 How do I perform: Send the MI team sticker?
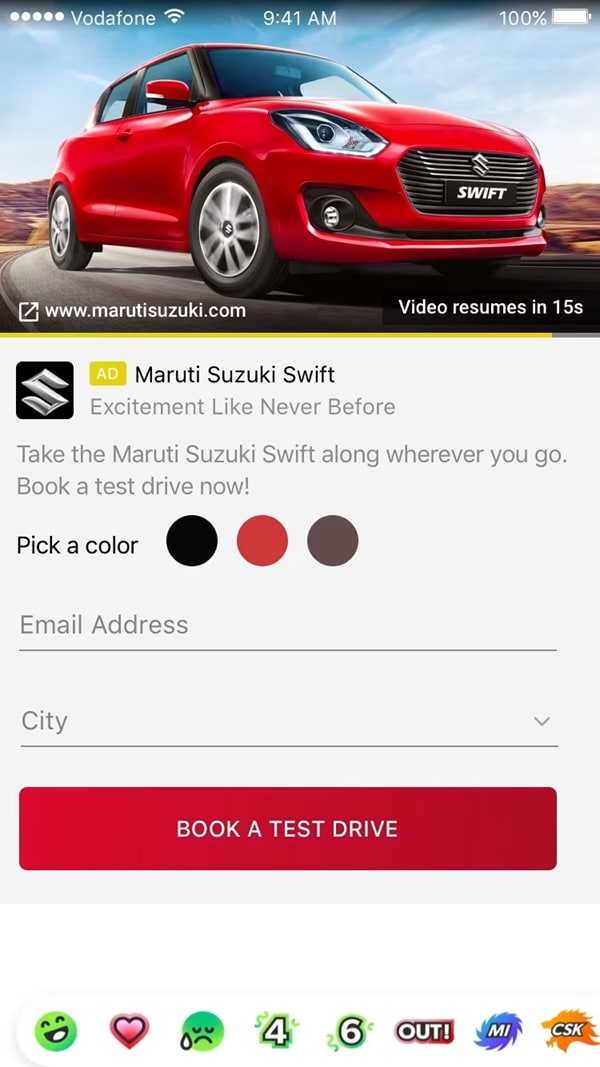click(499, 1031)
